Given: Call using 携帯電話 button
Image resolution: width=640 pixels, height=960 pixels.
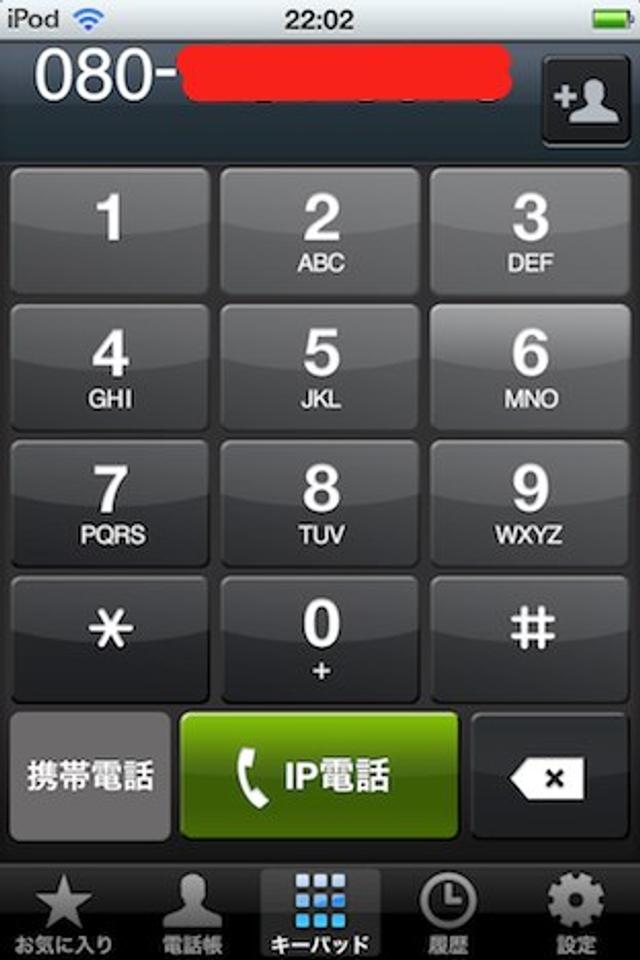Looking at the screenshot, I should 90,776.
